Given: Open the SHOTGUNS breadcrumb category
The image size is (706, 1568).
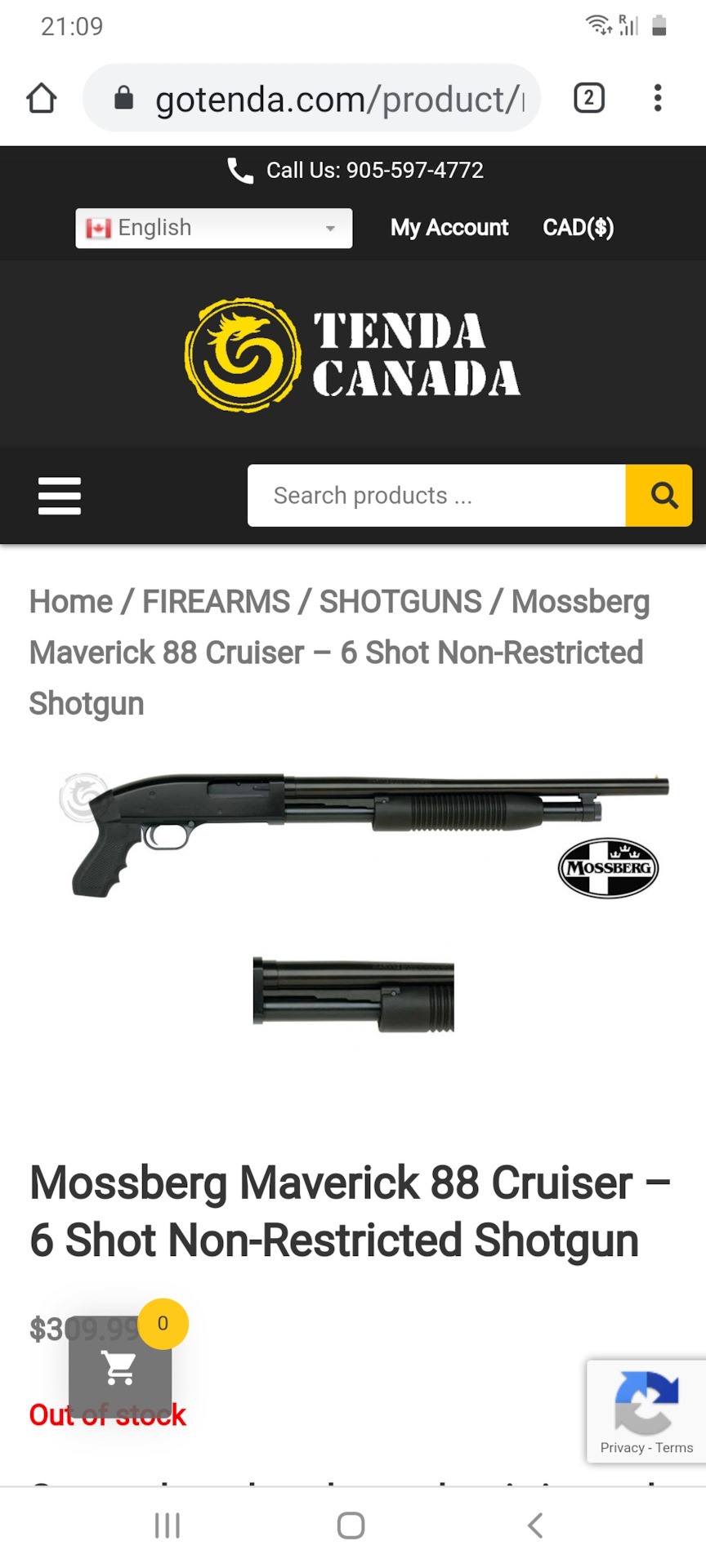Looking at the screenshot, I should tap(400, 602).
